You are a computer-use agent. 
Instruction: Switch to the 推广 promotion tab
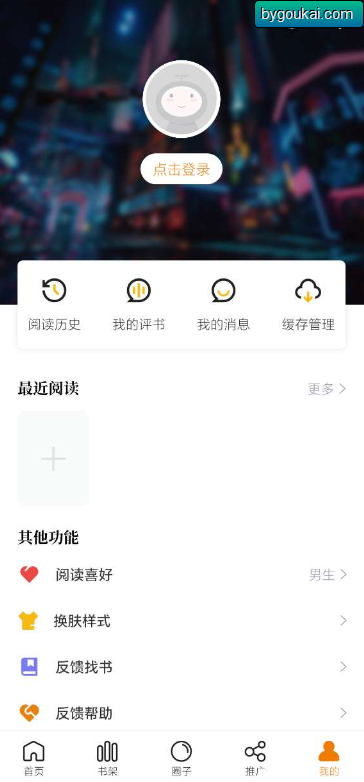pos(255,758)
